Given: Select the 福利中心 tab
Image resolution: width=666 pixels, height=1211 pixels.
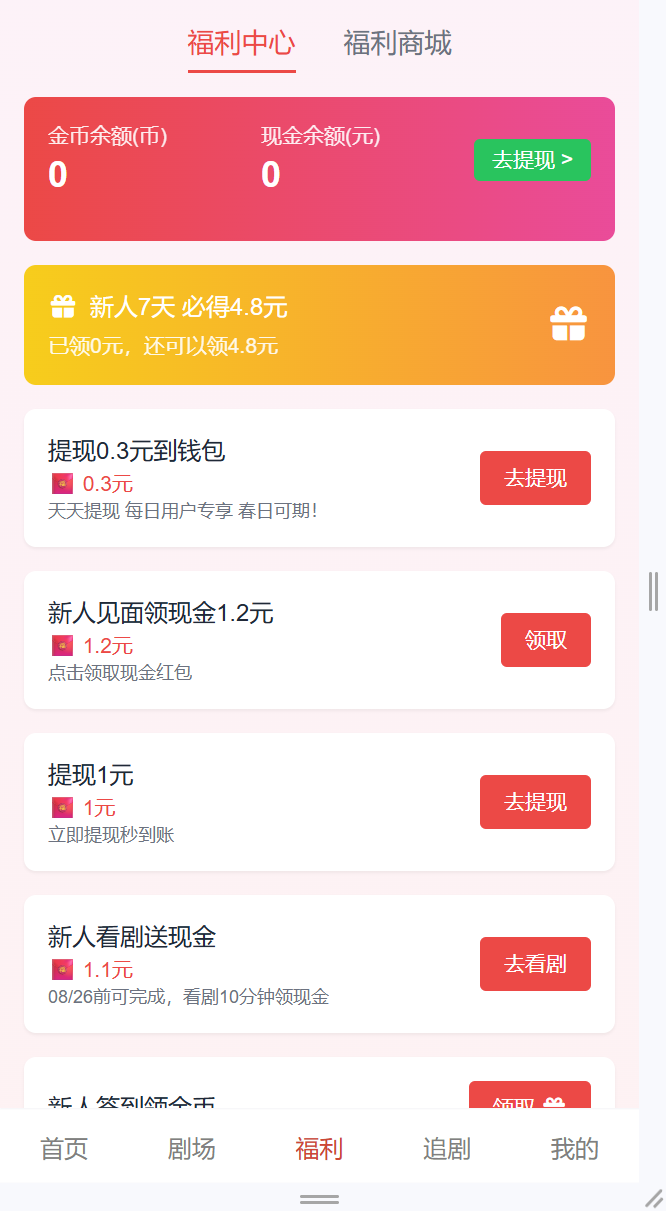Looking at the screenshot, I should pos(241,43).
